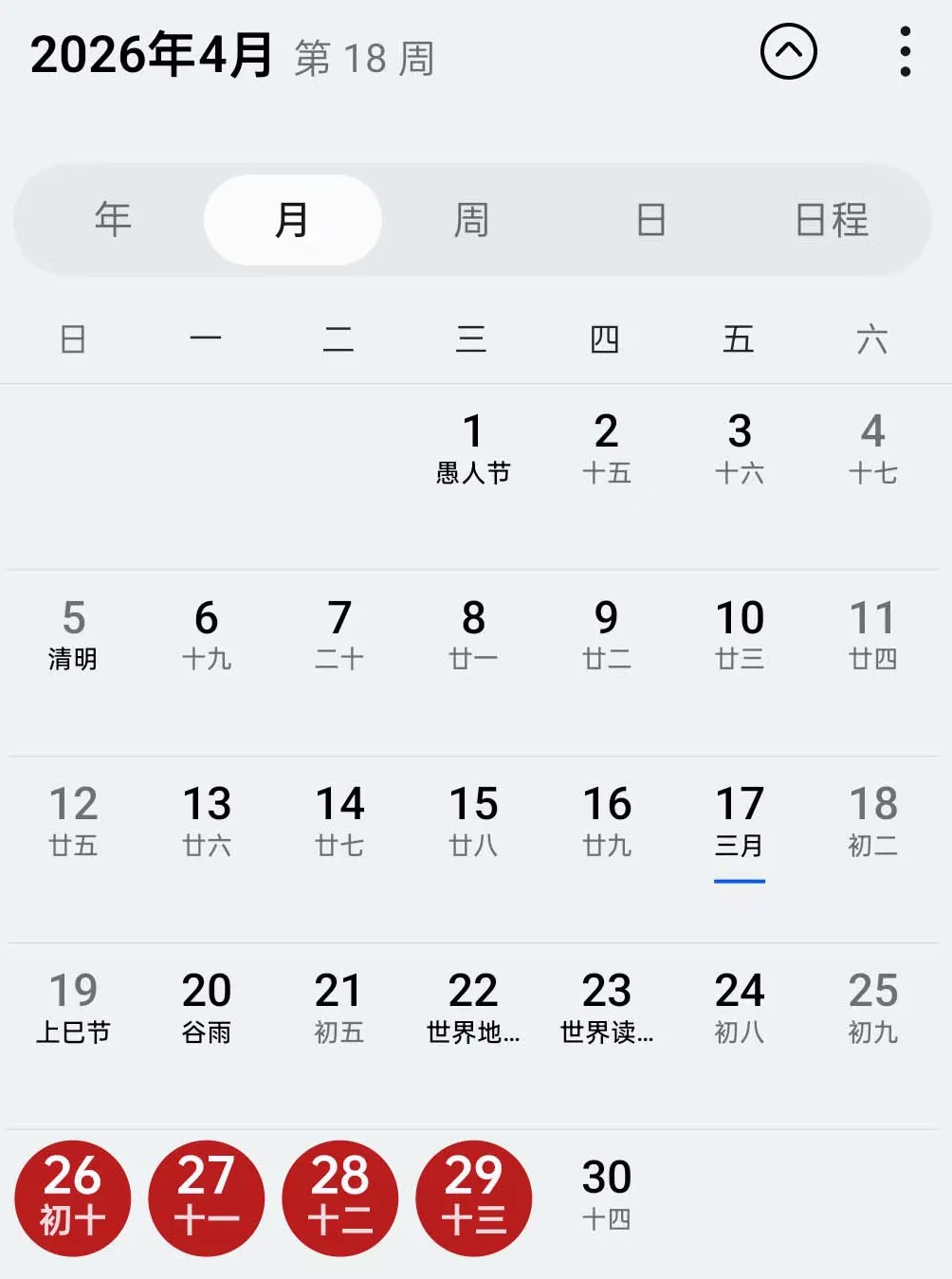The height and width of the screenshot is (1279, 952).
Task: Select April 22 世界地... (Earth Day) cell
Action: tap(473, 1010)
